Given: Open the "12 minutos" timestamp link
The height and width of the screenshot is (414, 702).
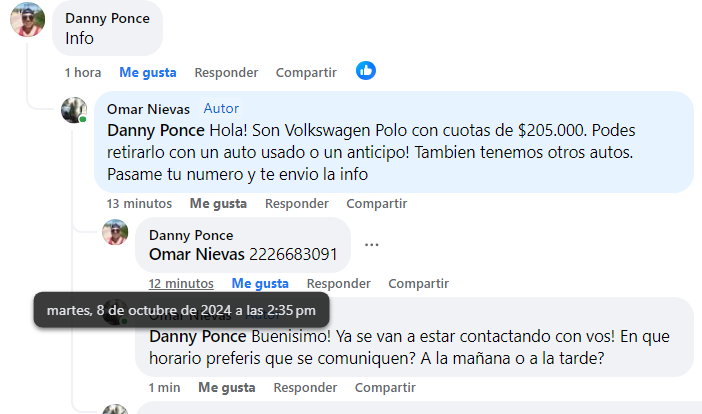Looking at the screenshot, I should (x=181, y=283).
